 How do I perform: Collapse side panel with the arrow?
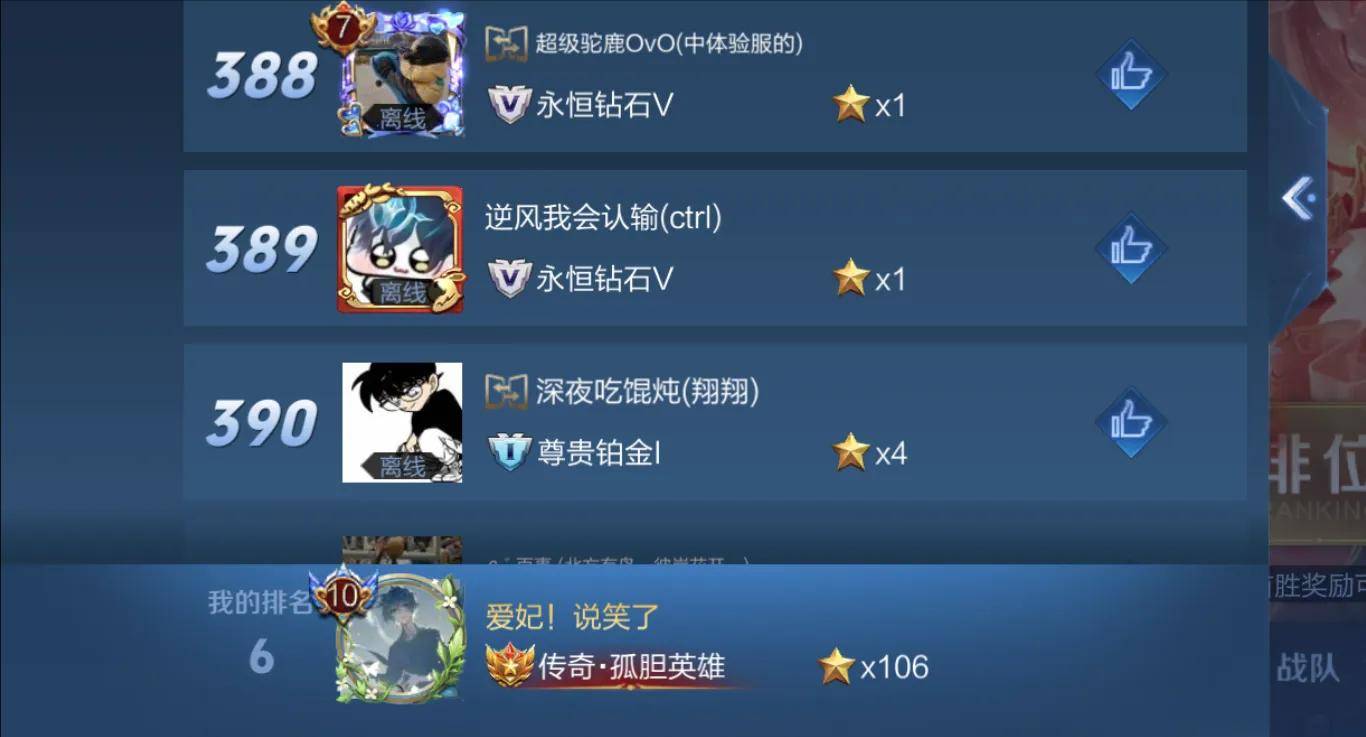coord(1299,199)
